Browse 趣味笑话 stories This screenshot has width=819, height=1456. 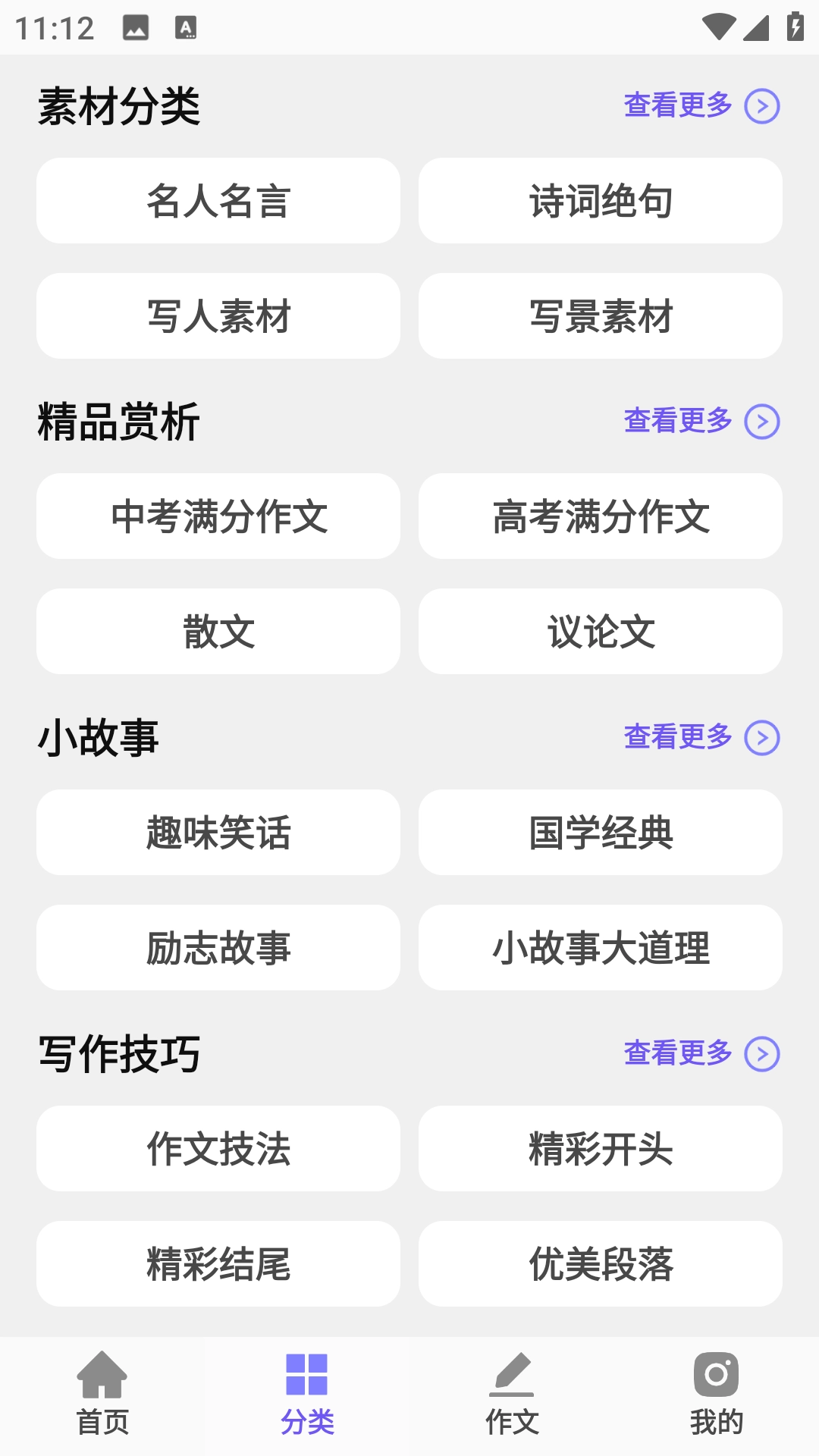[x=218, y=833]
